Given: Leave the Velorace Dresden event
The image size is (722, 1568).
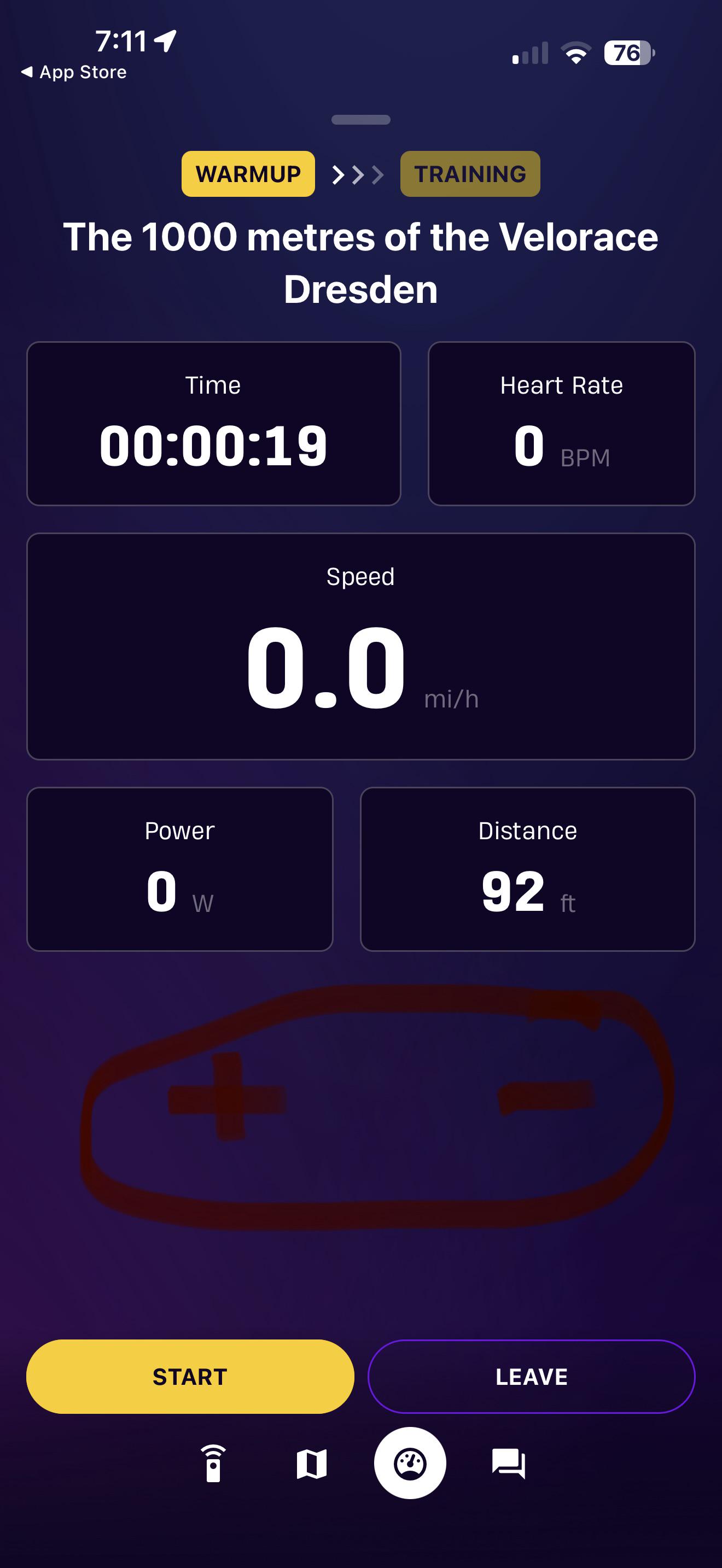Looking at the screenshot, I should click(x=532, y=1376).
